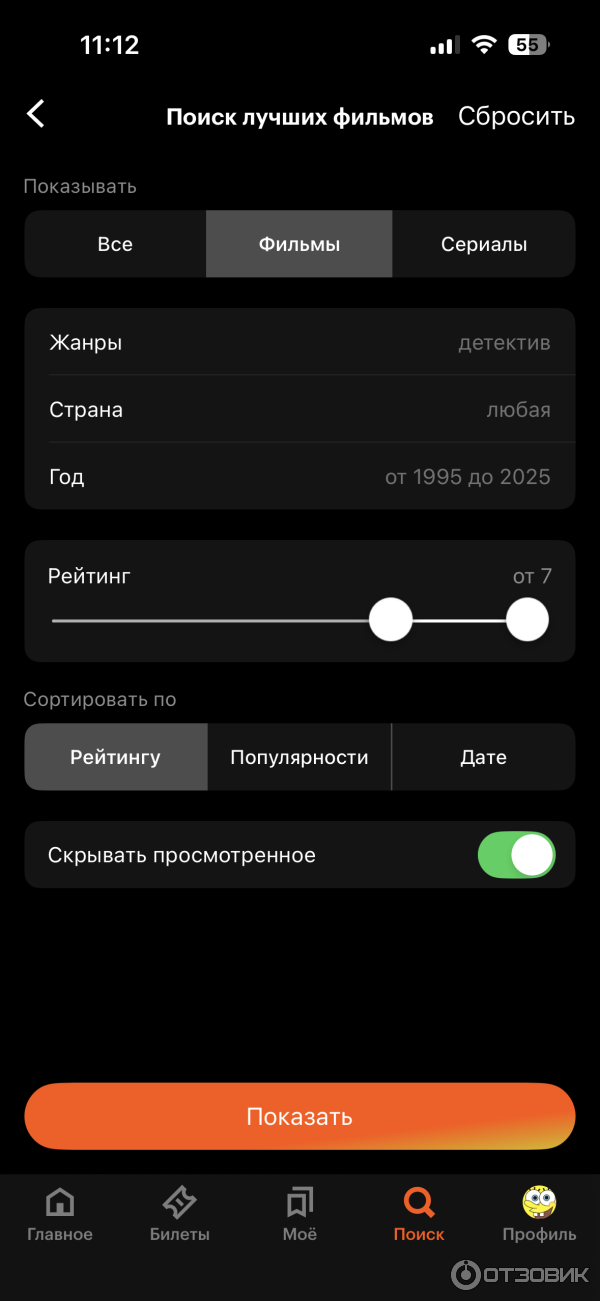Open the Билеты tab
Image resolution: width=600 pixels, height=1301 pixels.
coord(180,1214)
